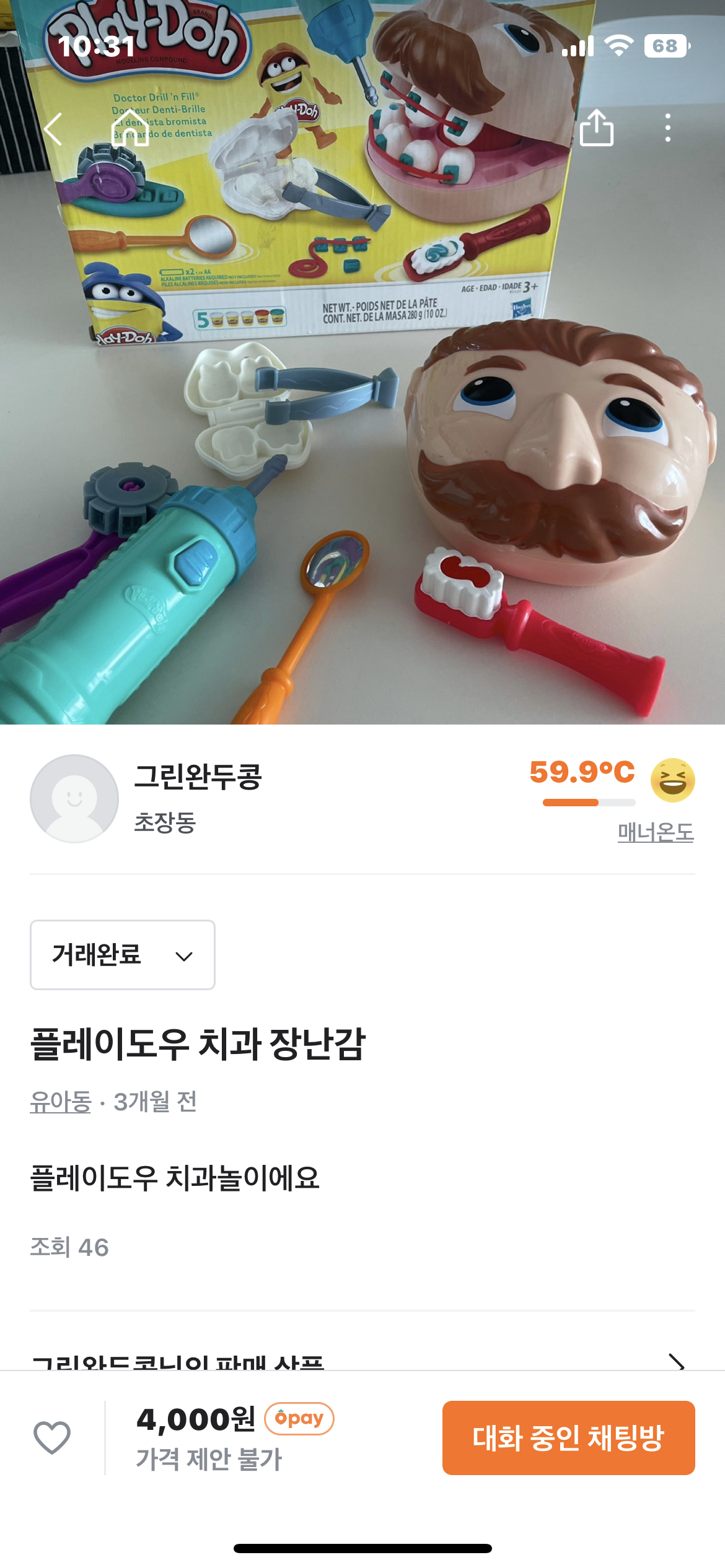
Task: Open seller 그린완두콩's profile
Action: pyautogui.click(x=198, y=777)
